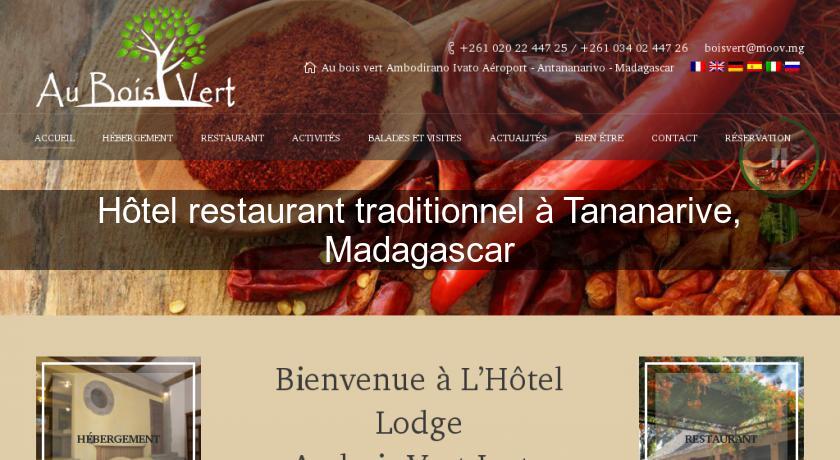Open Balades et Visites
Image resolution: width=840 pixels, height=460 pixels.
tap(414, 138)
